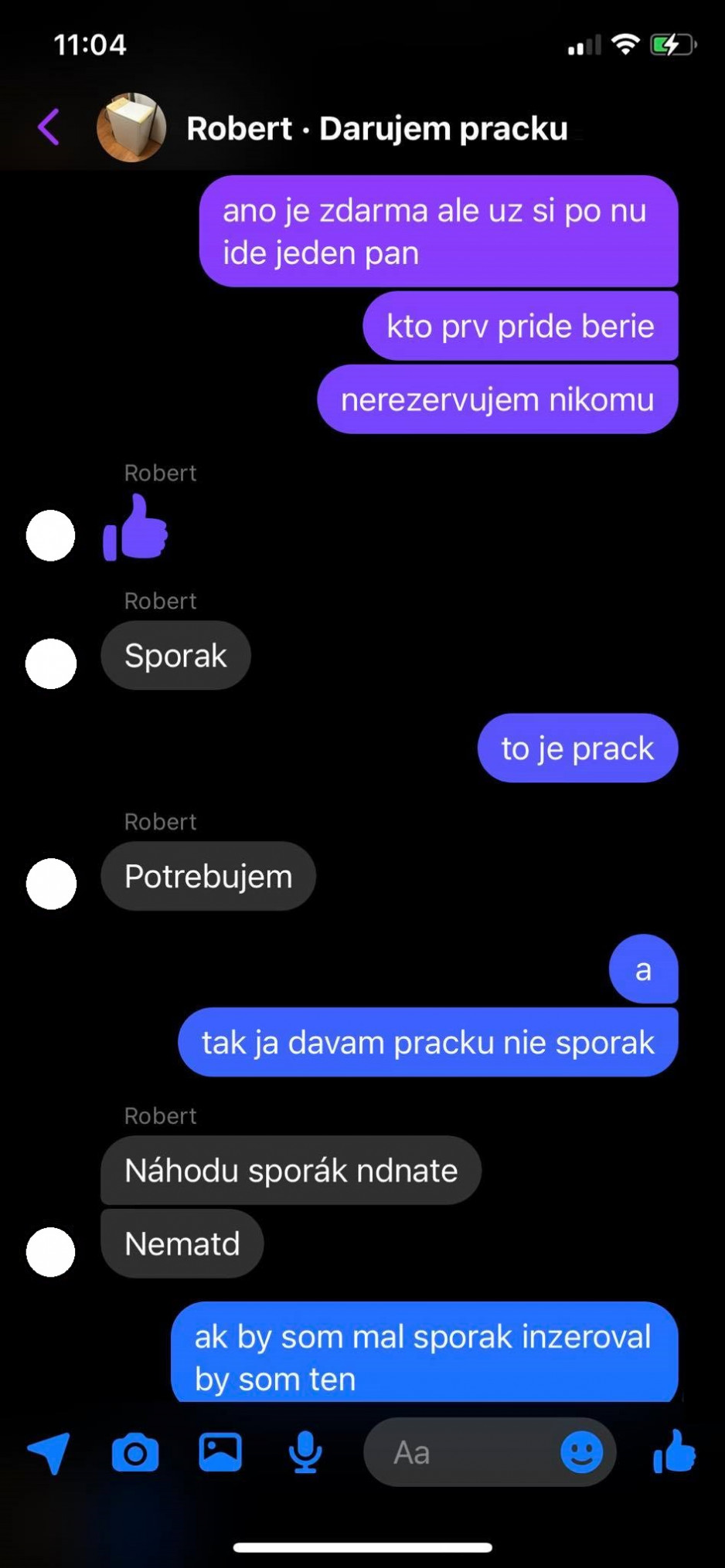
Task: Open the camera to take a photo
Action: tap(135, 1452)
